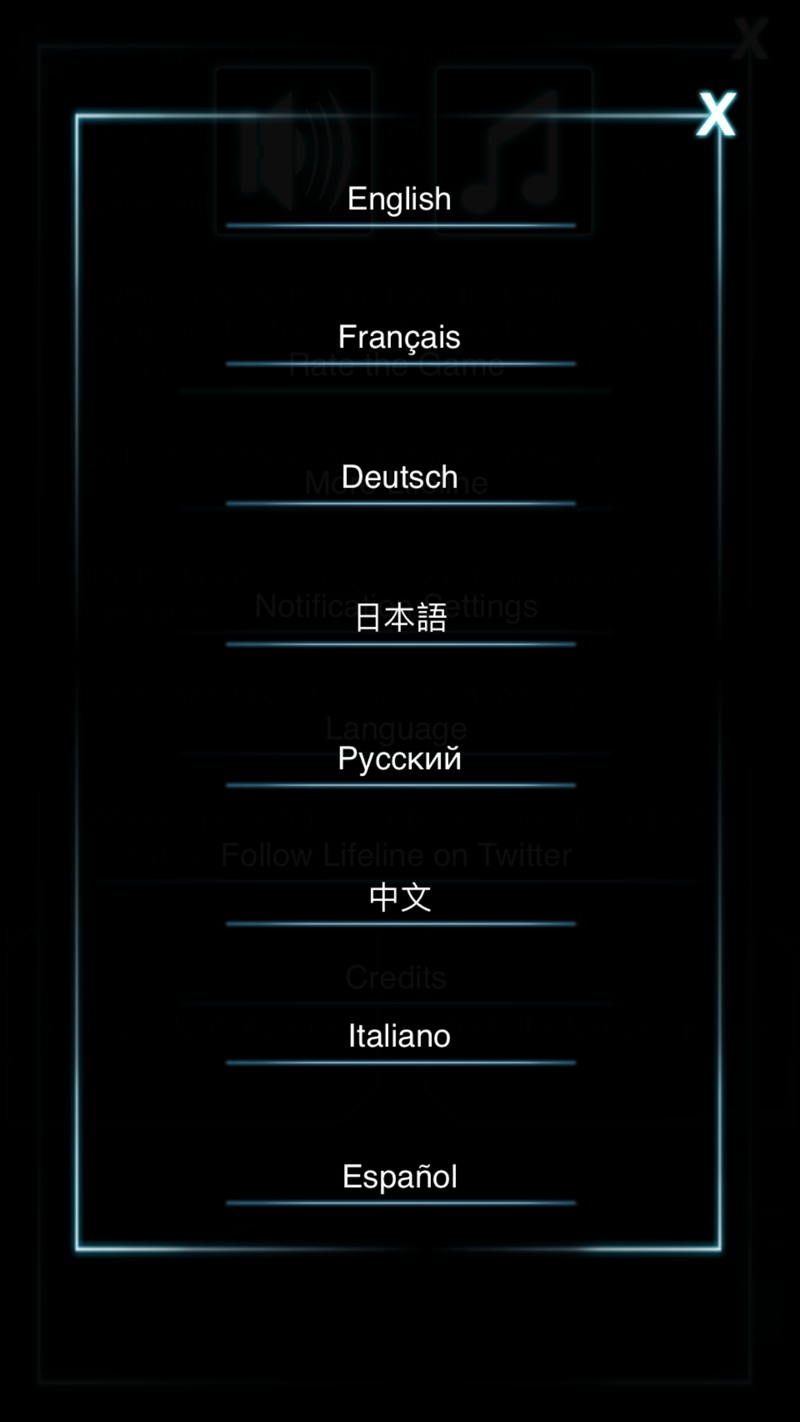Image resolution: width=800 pixels, height=1422 pixels.
Task: Choose Français from the language list
Action: coord(399,338)
